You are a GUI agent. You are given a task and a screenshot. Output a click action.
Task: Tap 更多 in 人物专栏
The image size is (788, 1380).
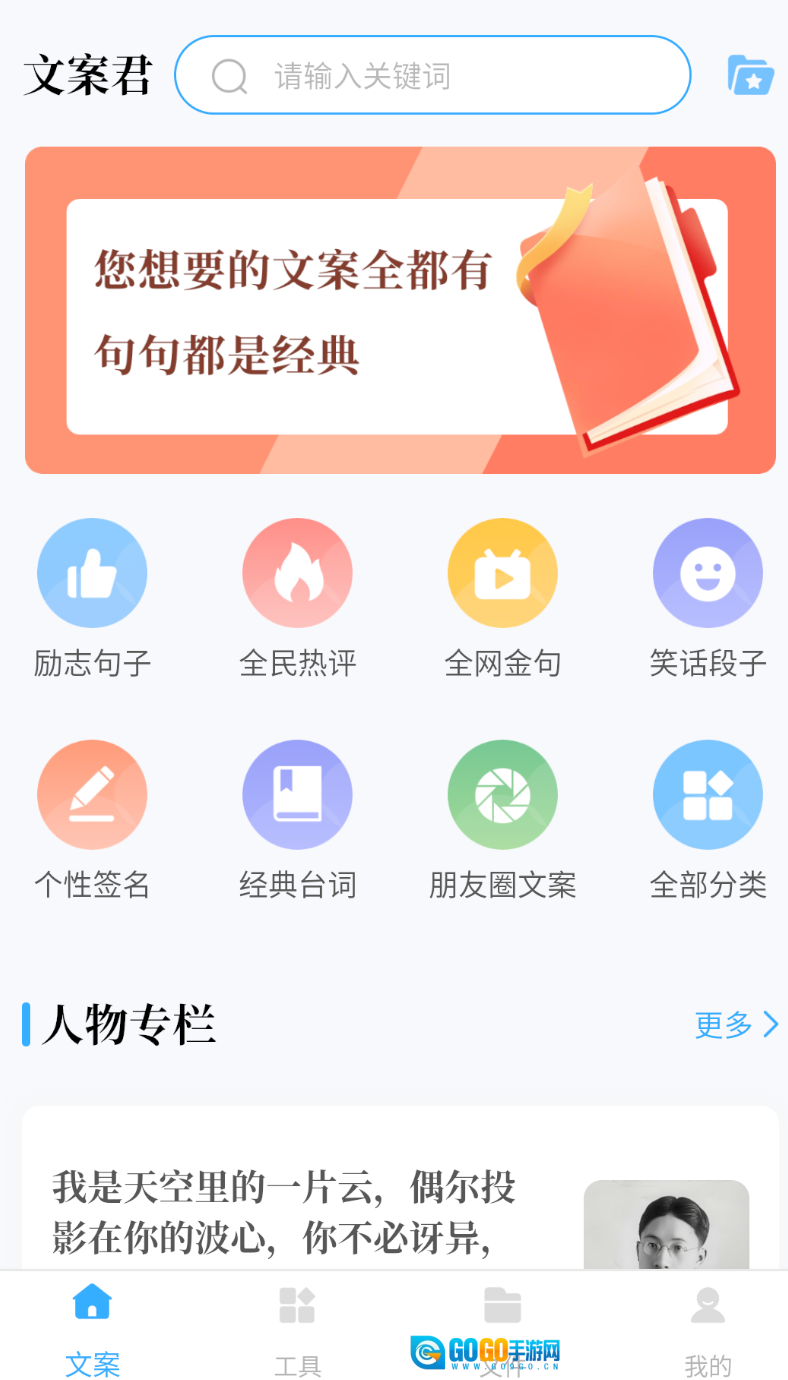[735, 1024]
